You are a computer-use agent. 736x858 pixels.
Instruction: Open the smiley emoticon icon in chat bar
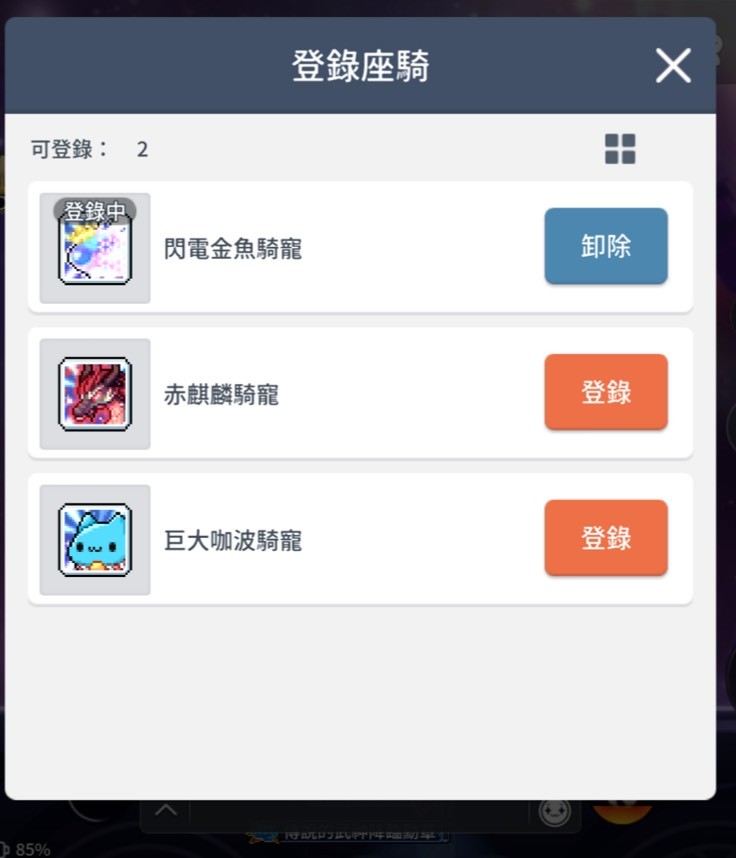[x=556, y=812]
